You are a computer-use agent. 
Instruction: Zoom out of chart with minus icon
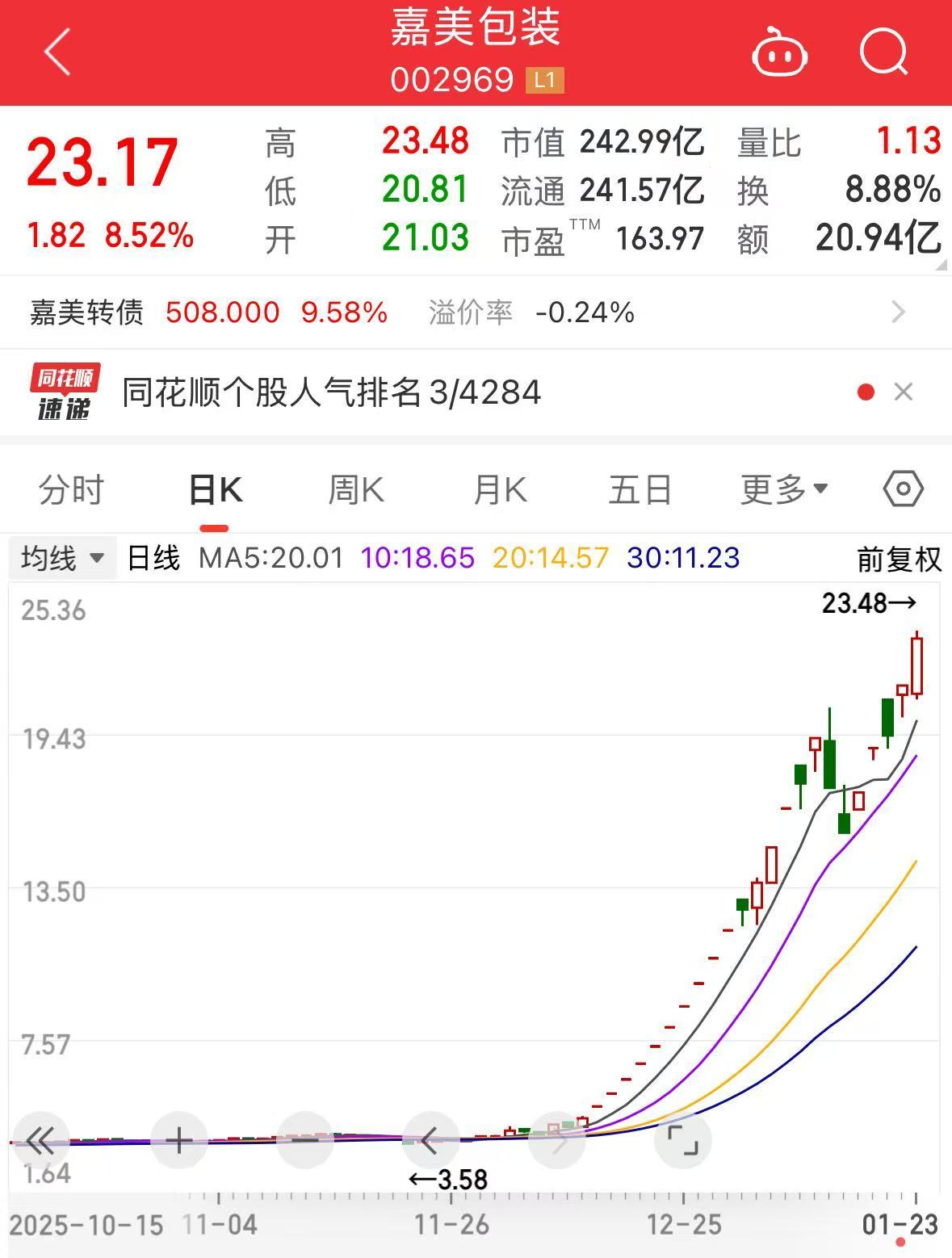(x=304, y=1139)
